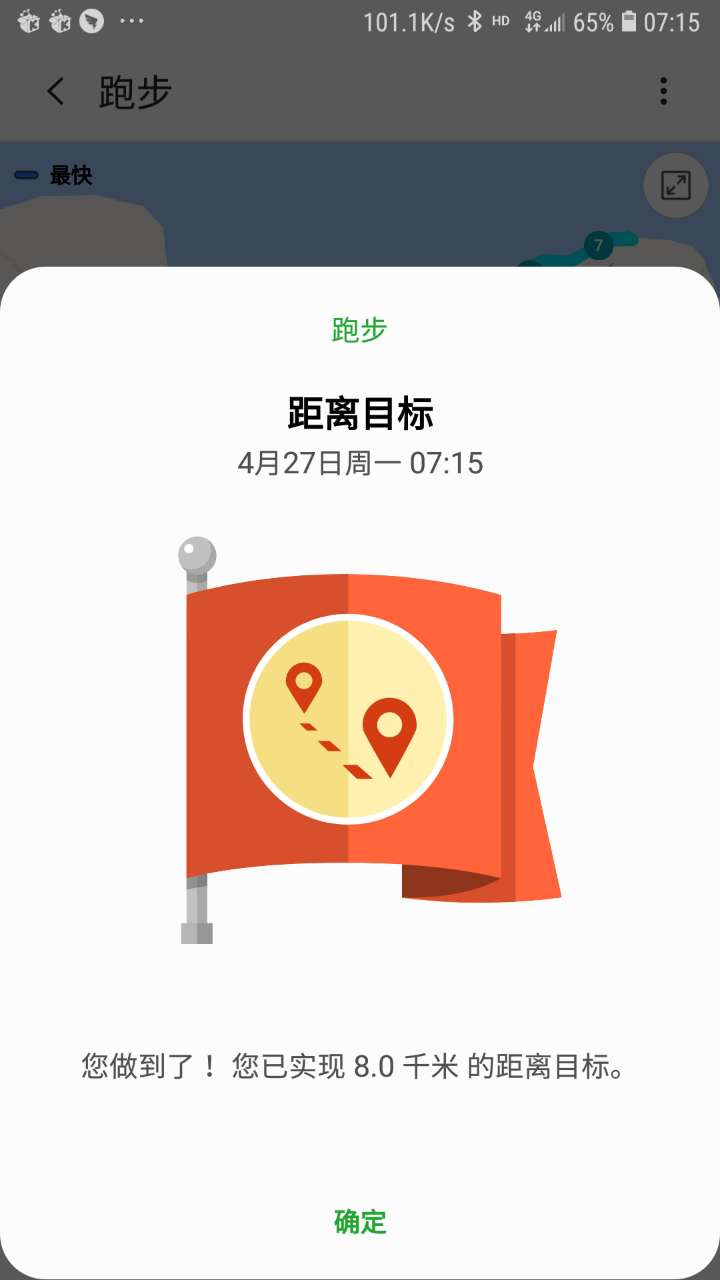Go back from the 跑步 screen
Viewport: 720px width, 1280px height.
tap(56, 92)
